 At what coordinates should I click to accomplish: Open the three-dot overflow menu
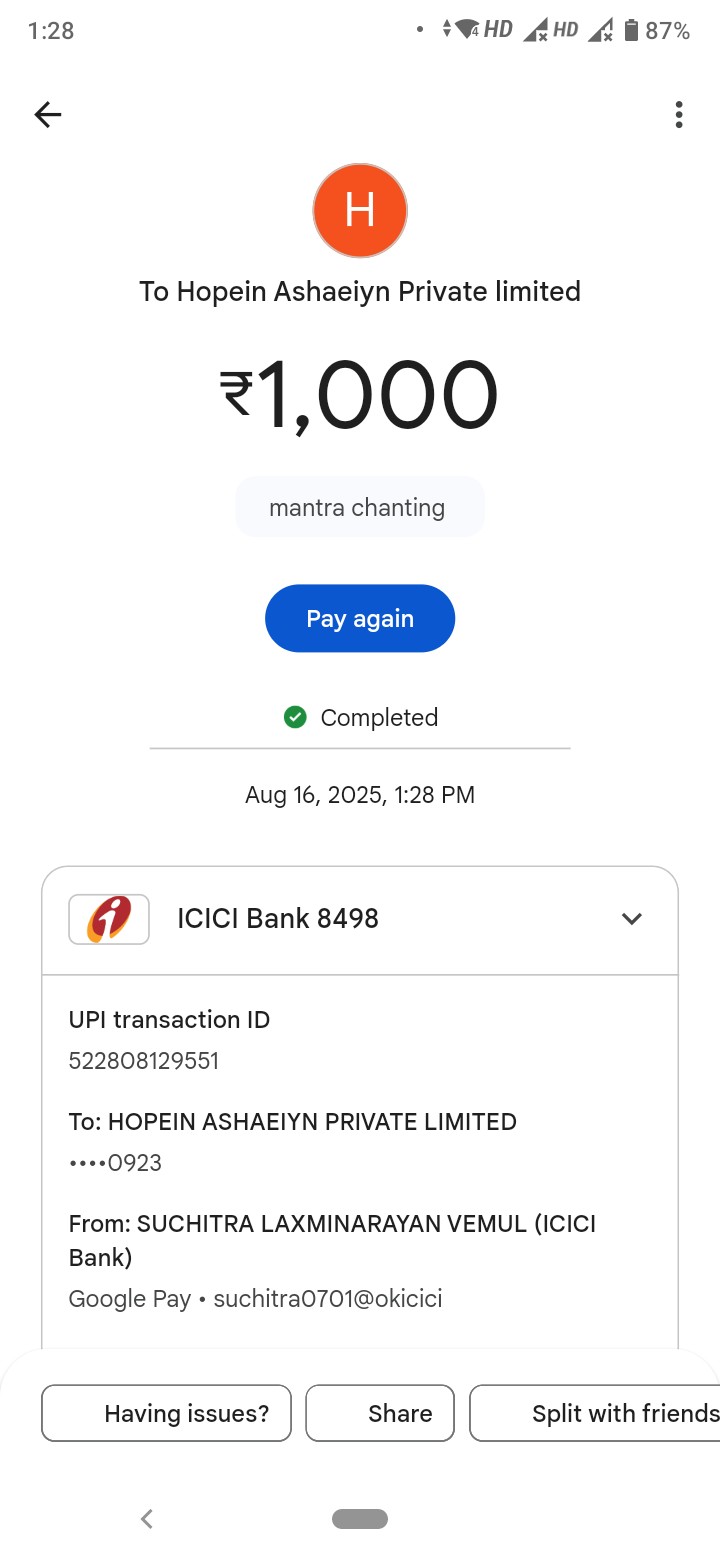click(679, 115)
